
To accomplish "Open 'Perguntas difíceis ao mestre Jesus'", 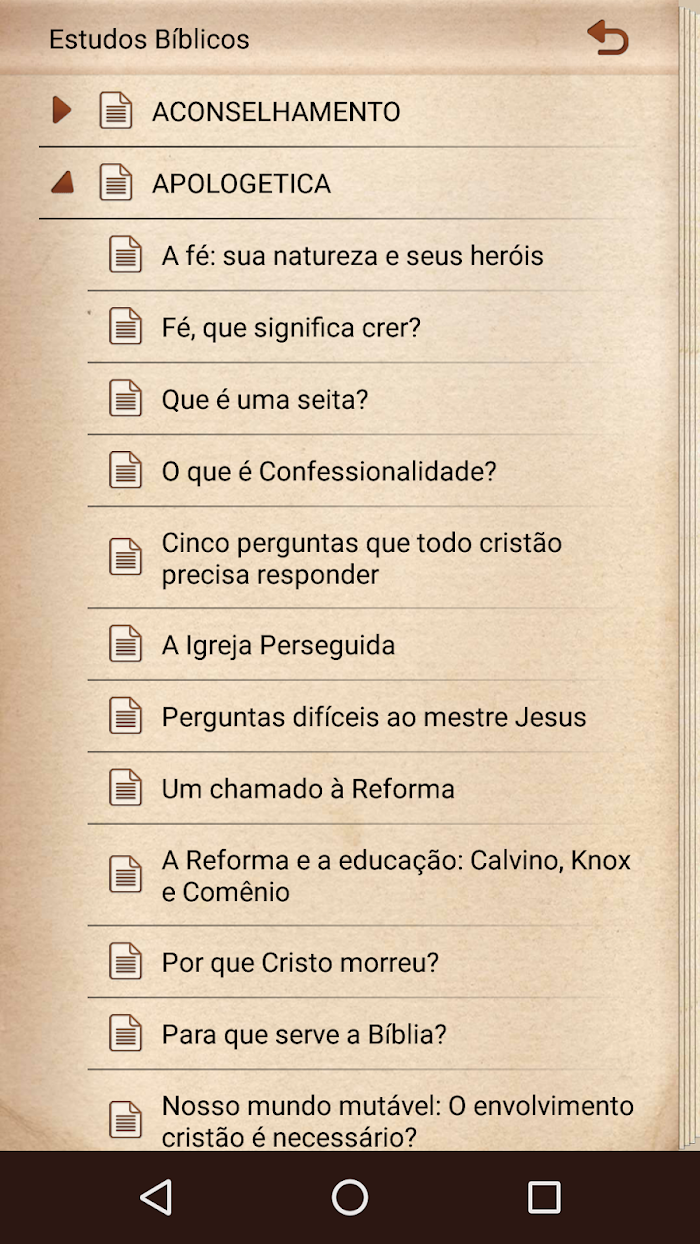I will tap(362, 717).
